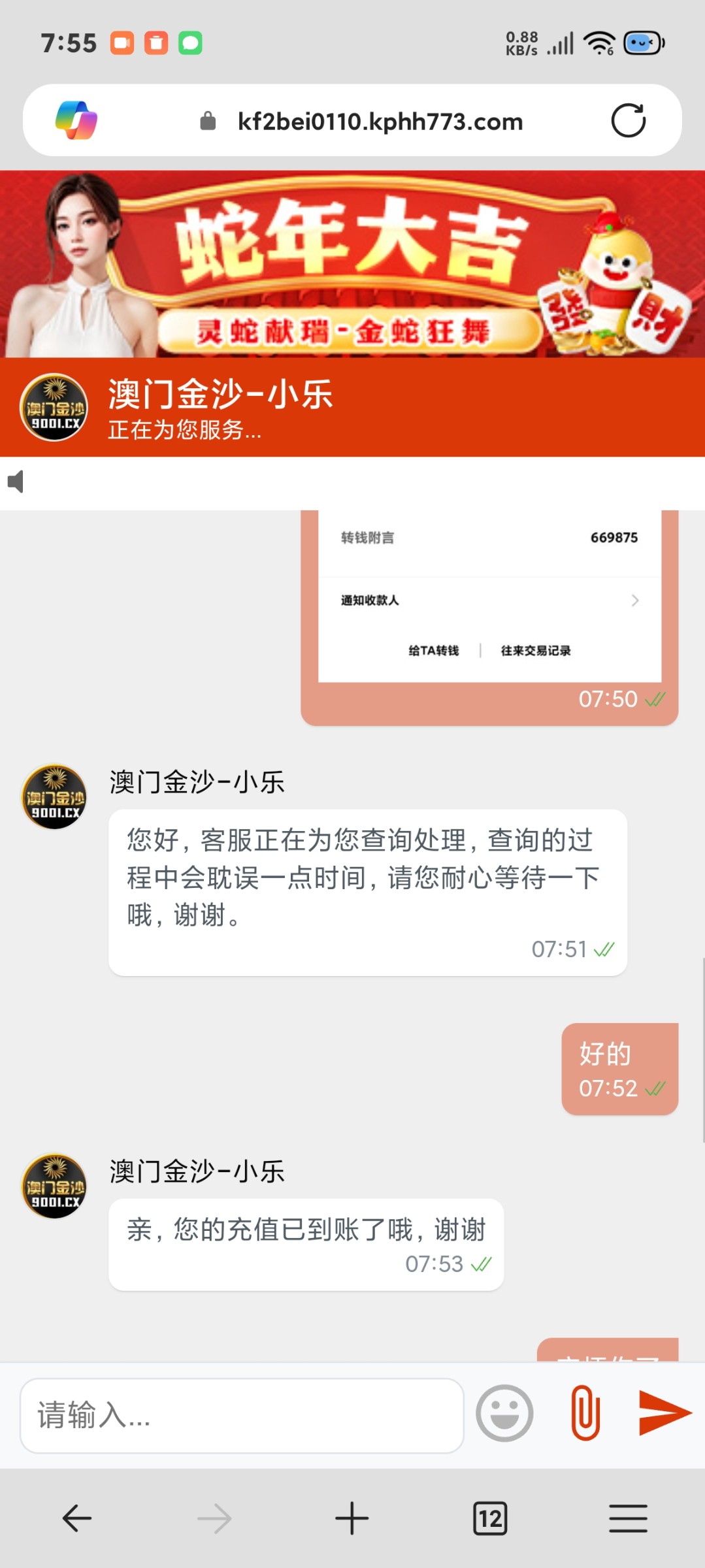Reload the page with the refresh icon

(x=628, y=121)
